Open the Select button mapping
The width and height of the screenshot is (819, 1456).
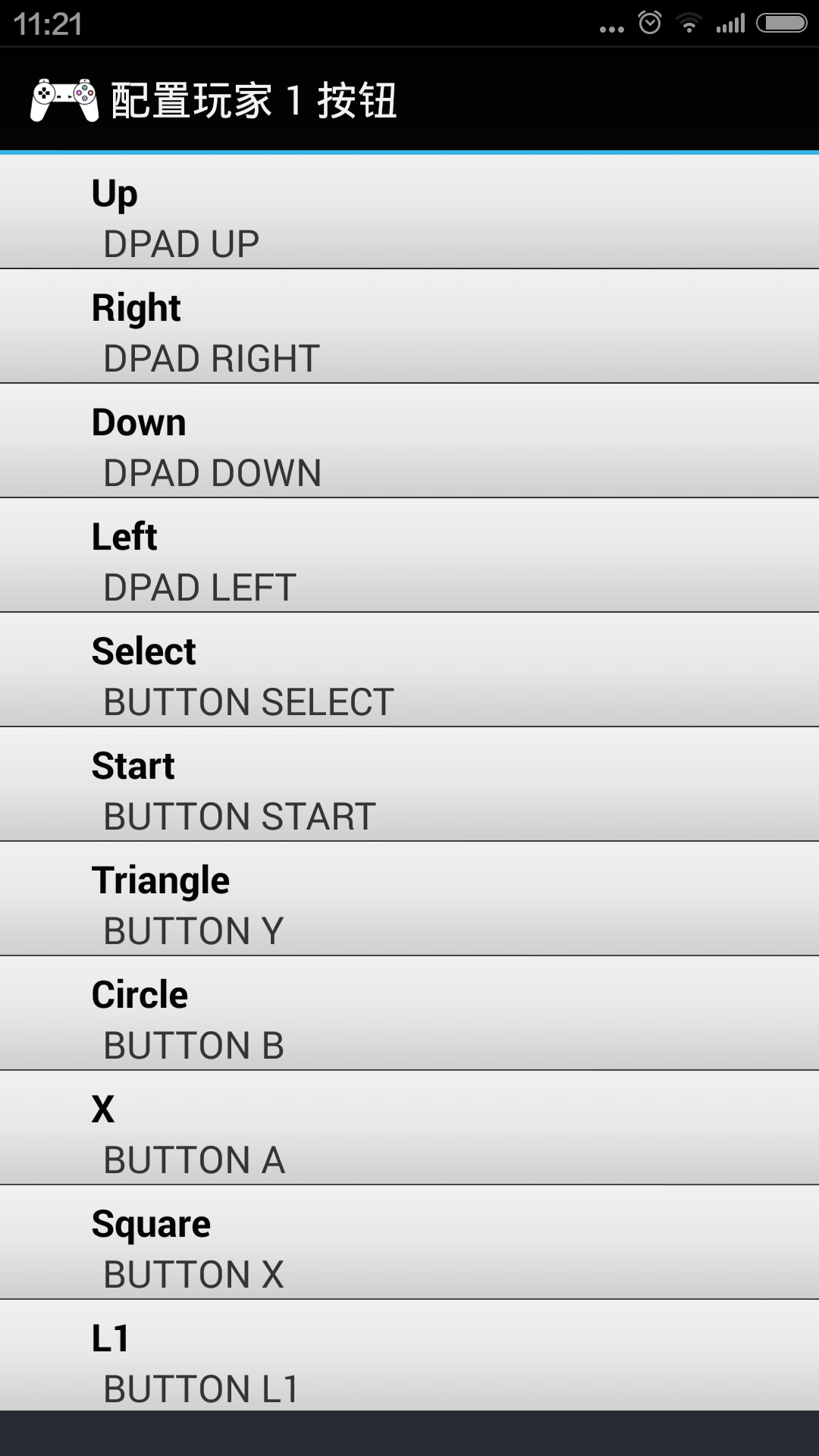pos(409,670)
